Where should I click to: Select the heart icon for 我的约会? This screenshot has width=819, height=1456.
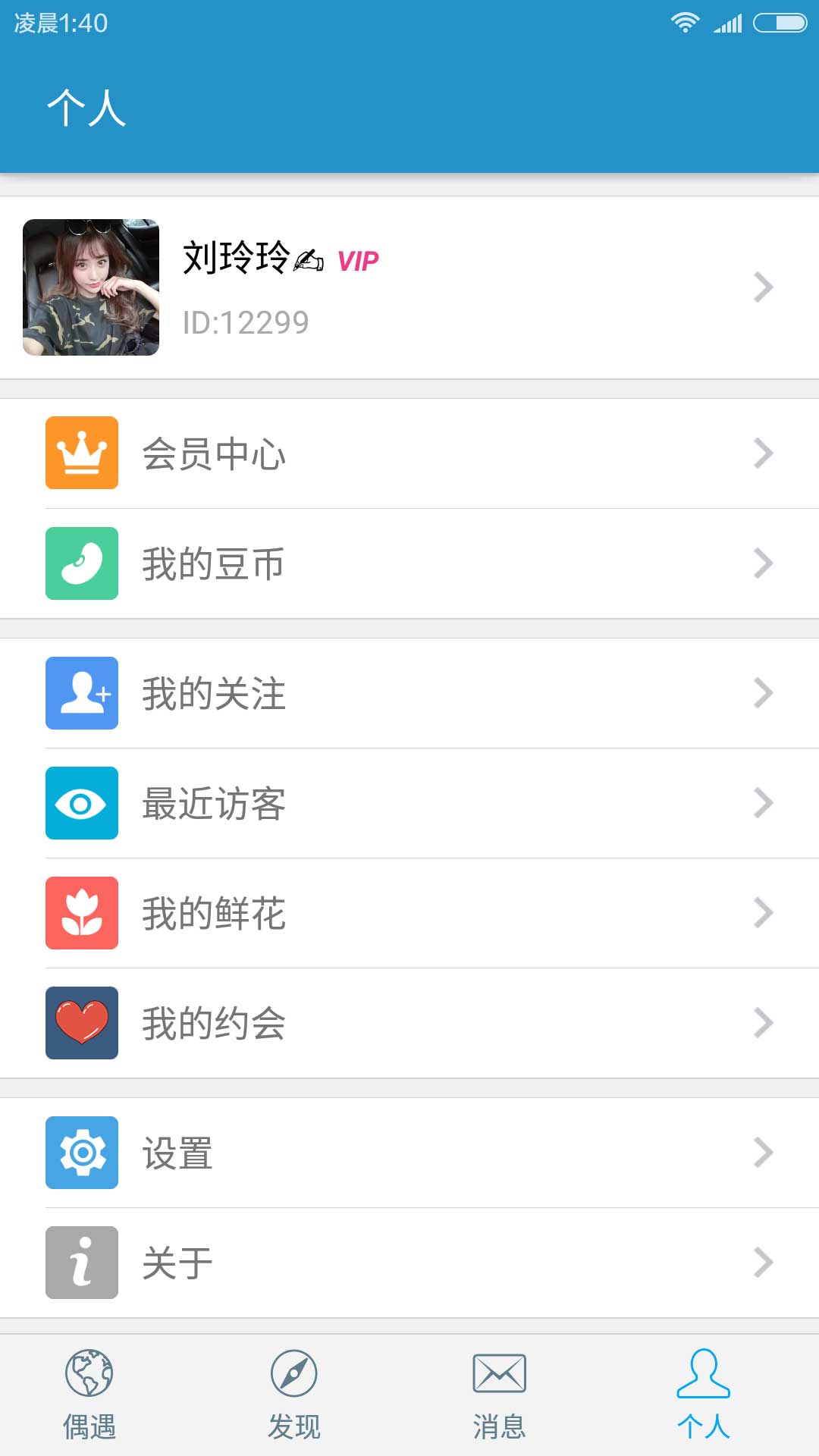tap(82, 1023)
